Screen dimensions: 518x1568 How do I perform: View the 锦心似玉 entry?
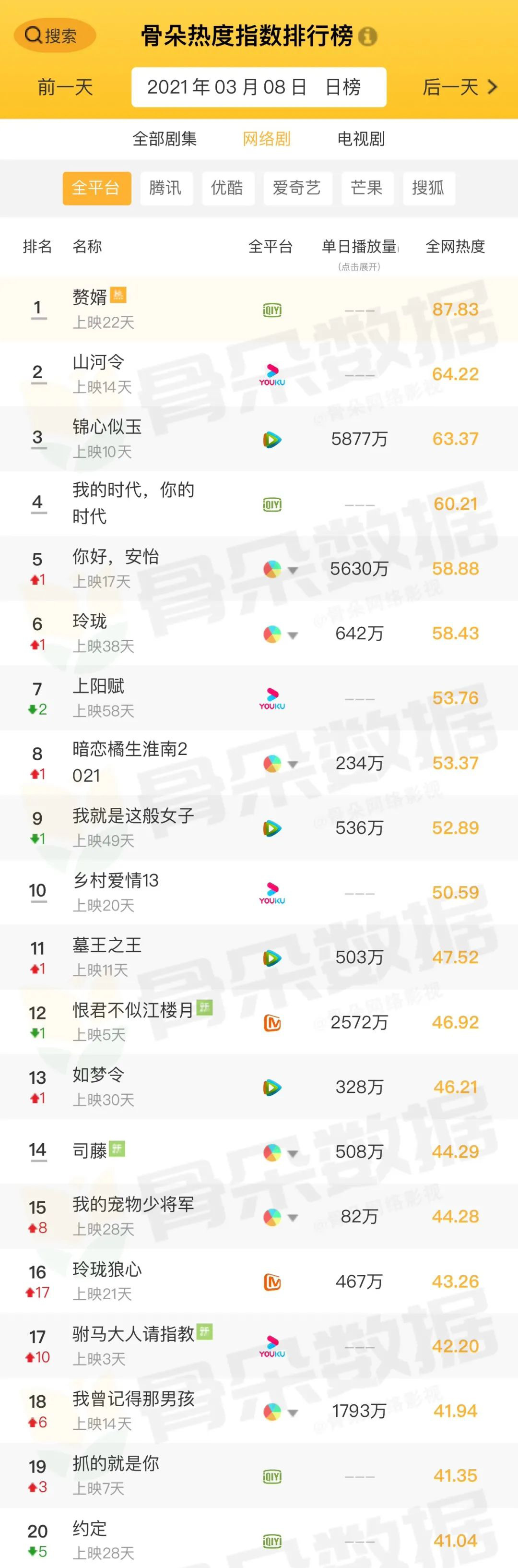tap(107, 427)
